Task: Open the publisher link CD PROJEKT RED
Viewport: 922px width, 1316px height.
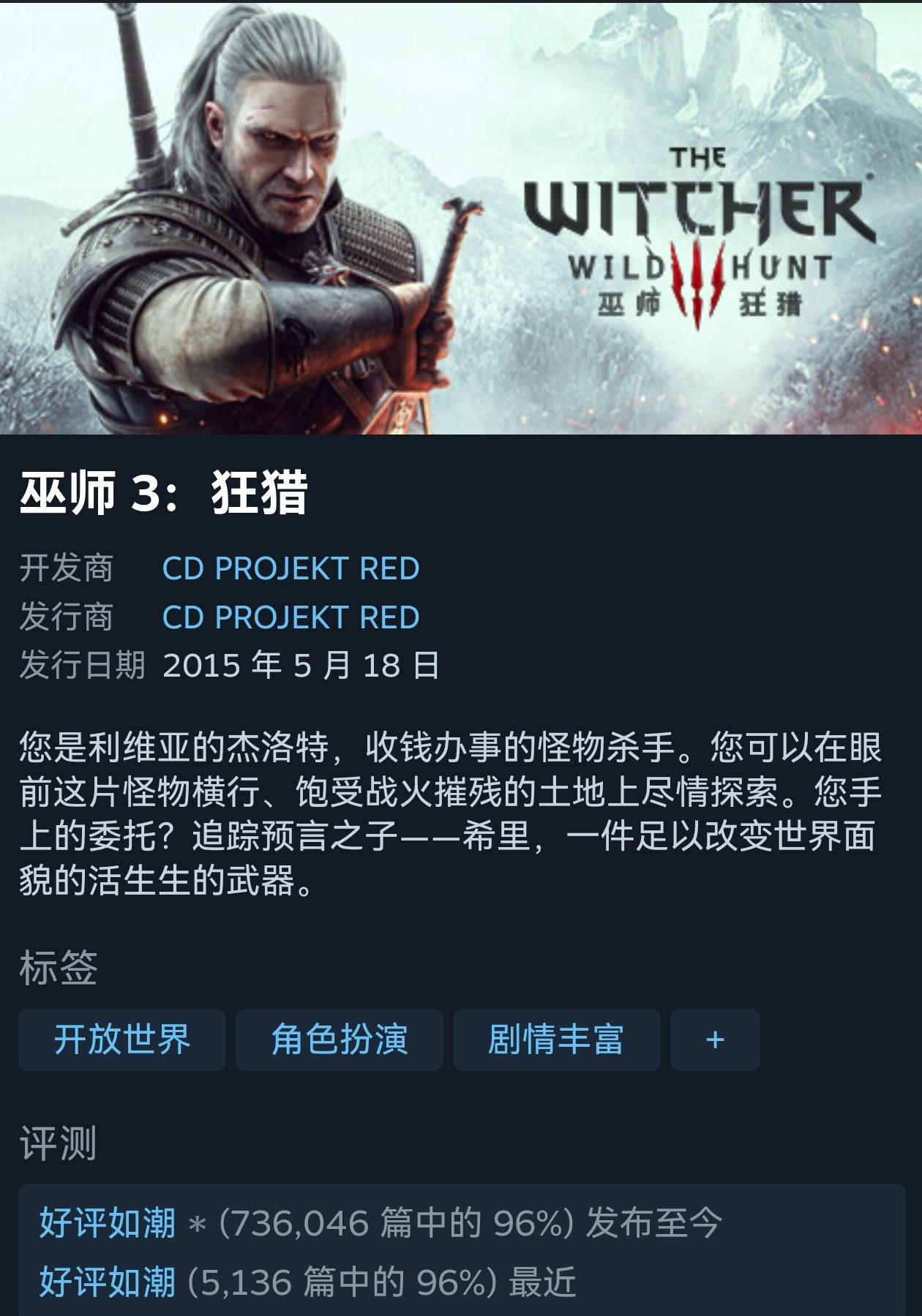Action: tap(291, 617)
